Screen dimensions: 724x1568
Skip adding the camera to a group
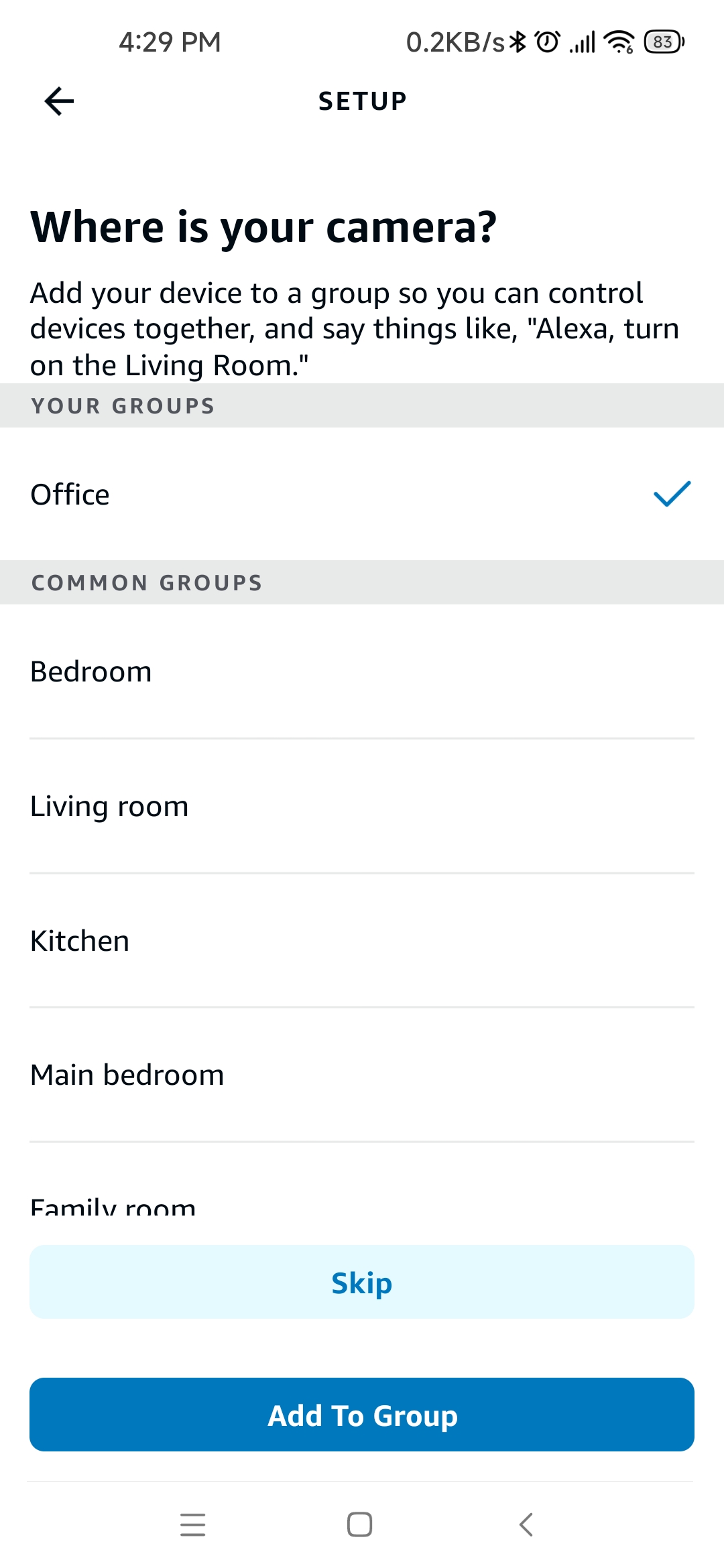coord(362,1283)
